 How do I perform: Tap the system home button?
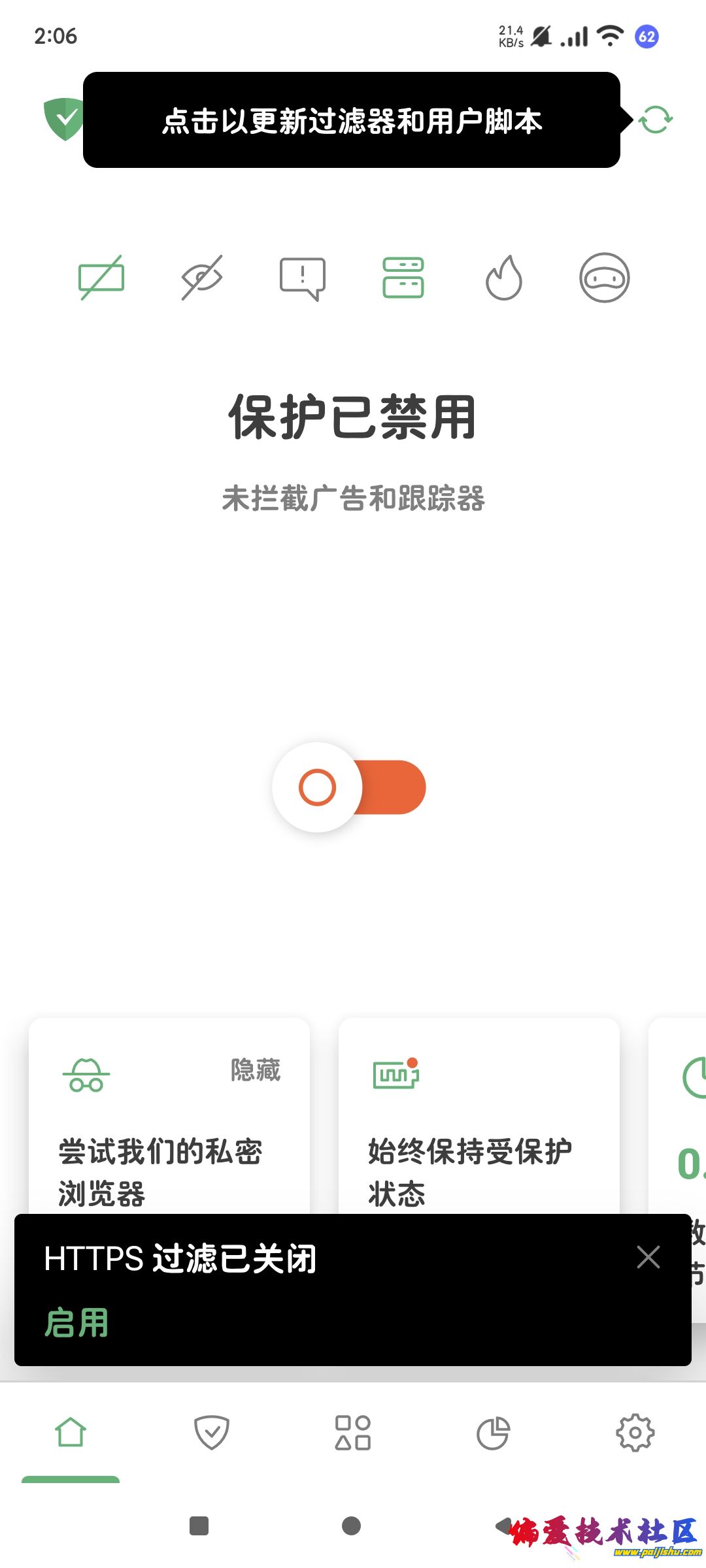click(x=352, y=1526)
